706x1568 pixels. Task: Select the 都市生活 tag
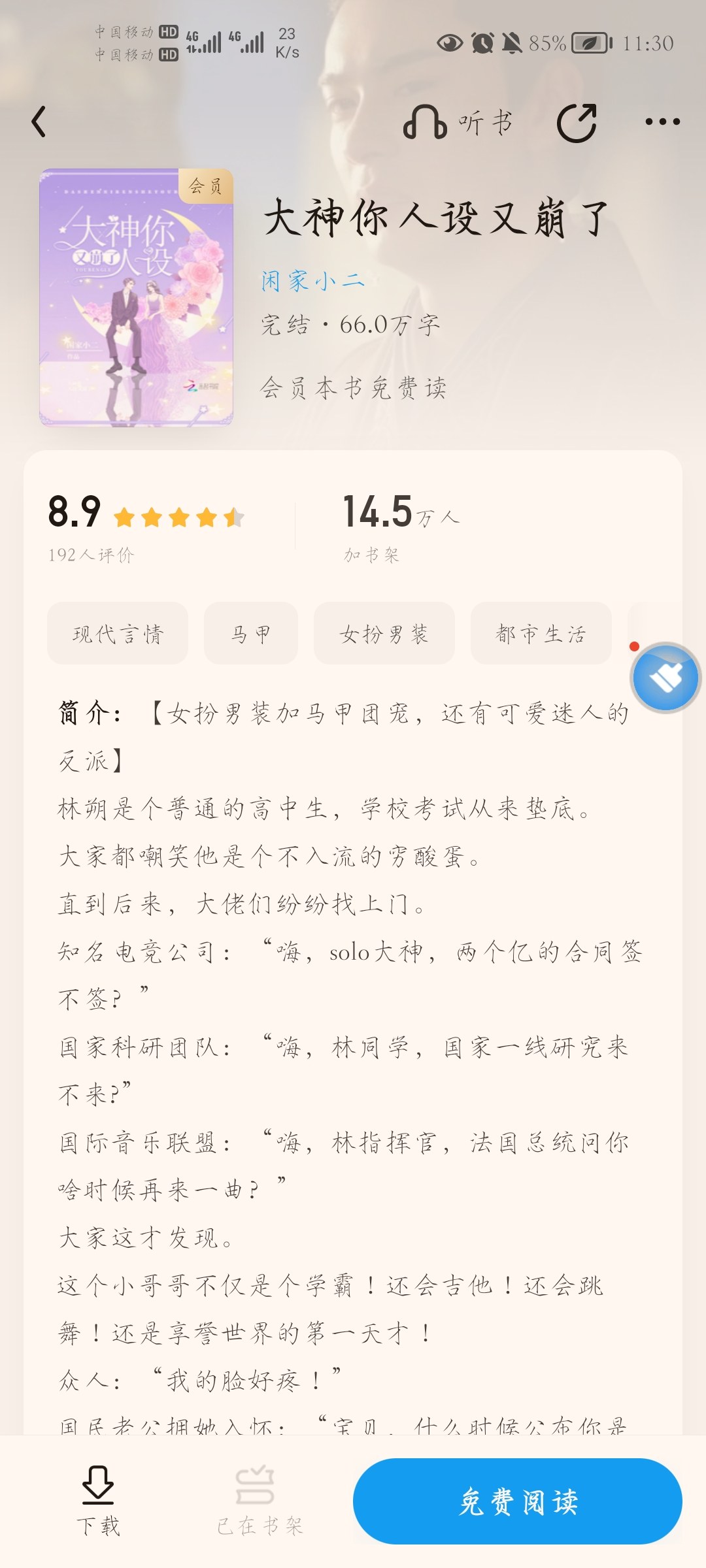(541, 633)
